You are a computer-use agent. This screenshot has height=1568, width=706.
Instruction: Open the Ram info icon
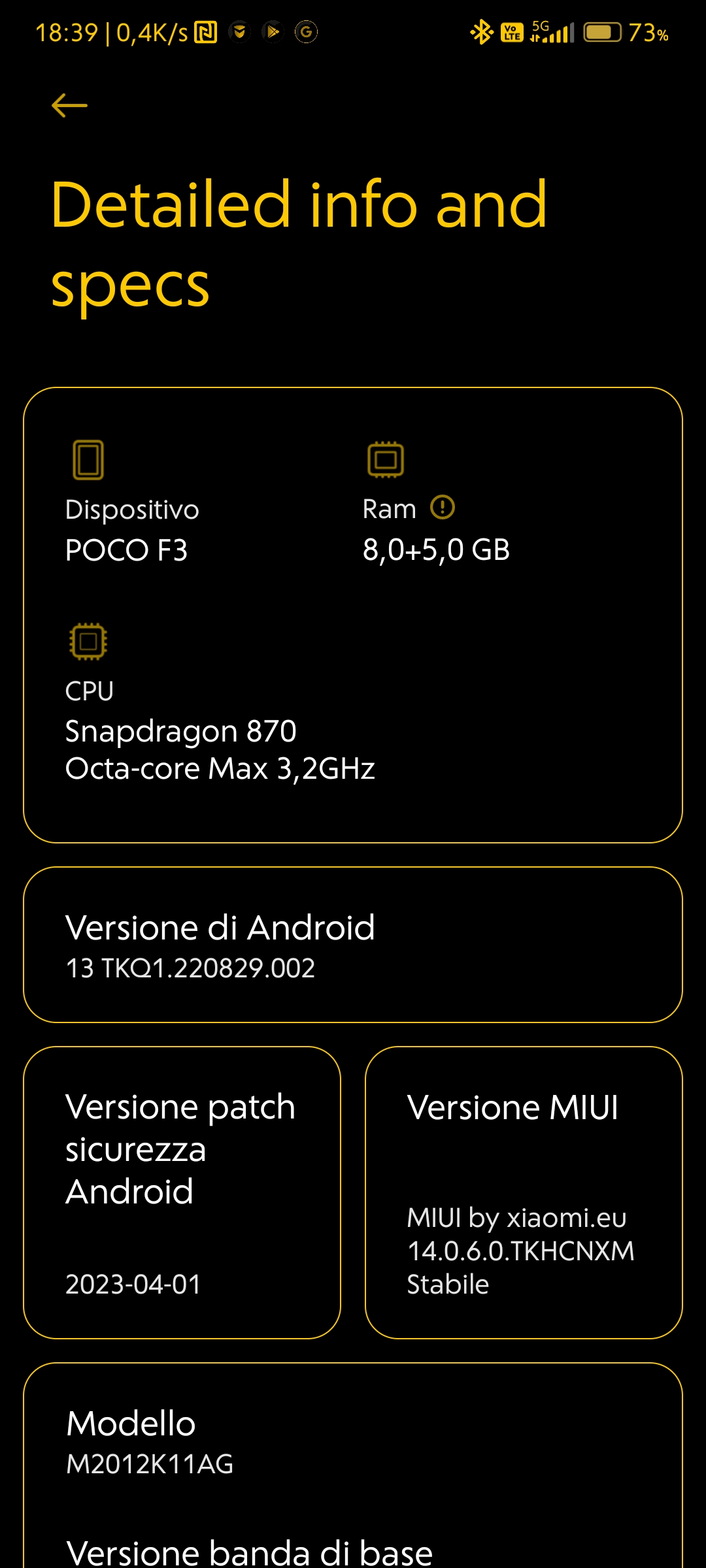click(443, 508)
